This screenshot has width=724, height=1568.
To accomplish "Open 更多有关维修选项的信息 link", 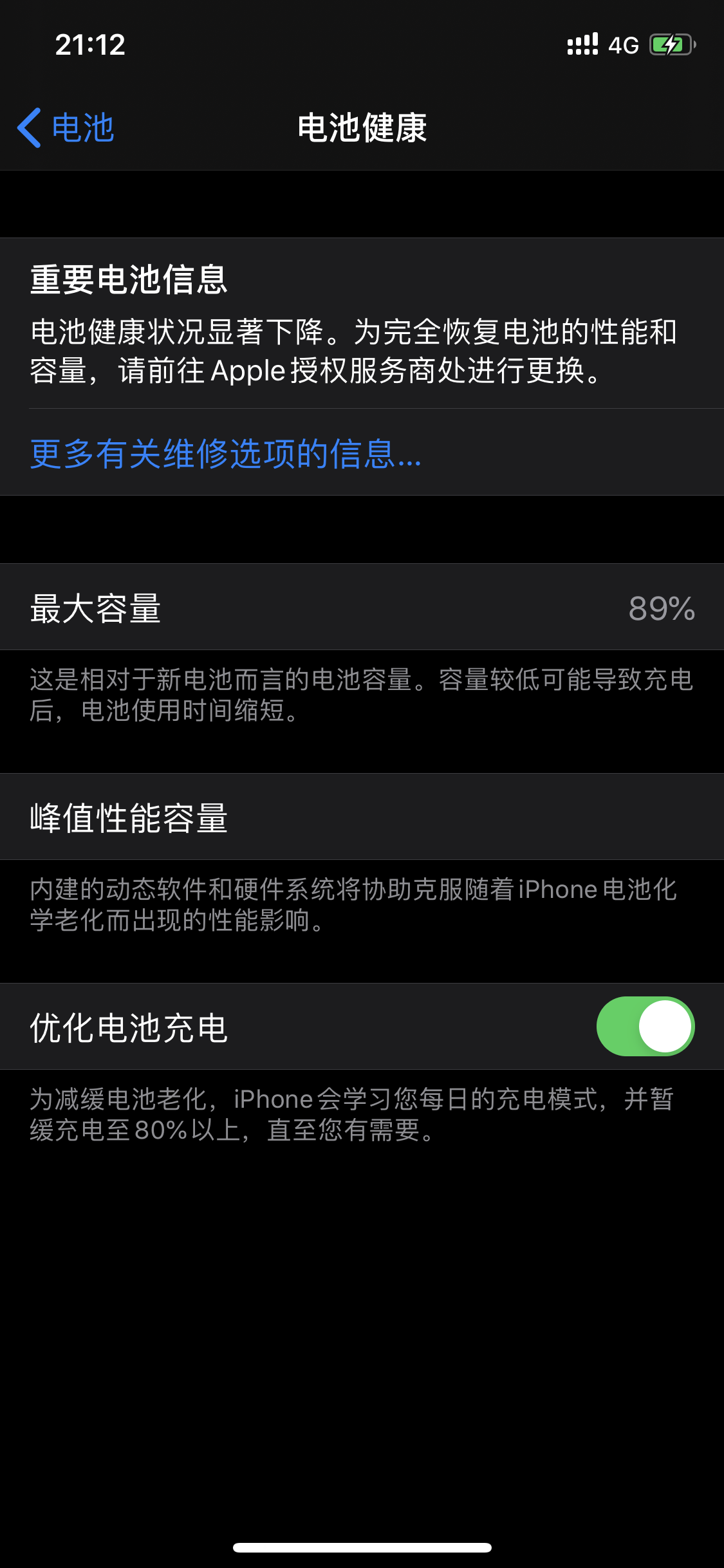I will [x=226, y=453].
